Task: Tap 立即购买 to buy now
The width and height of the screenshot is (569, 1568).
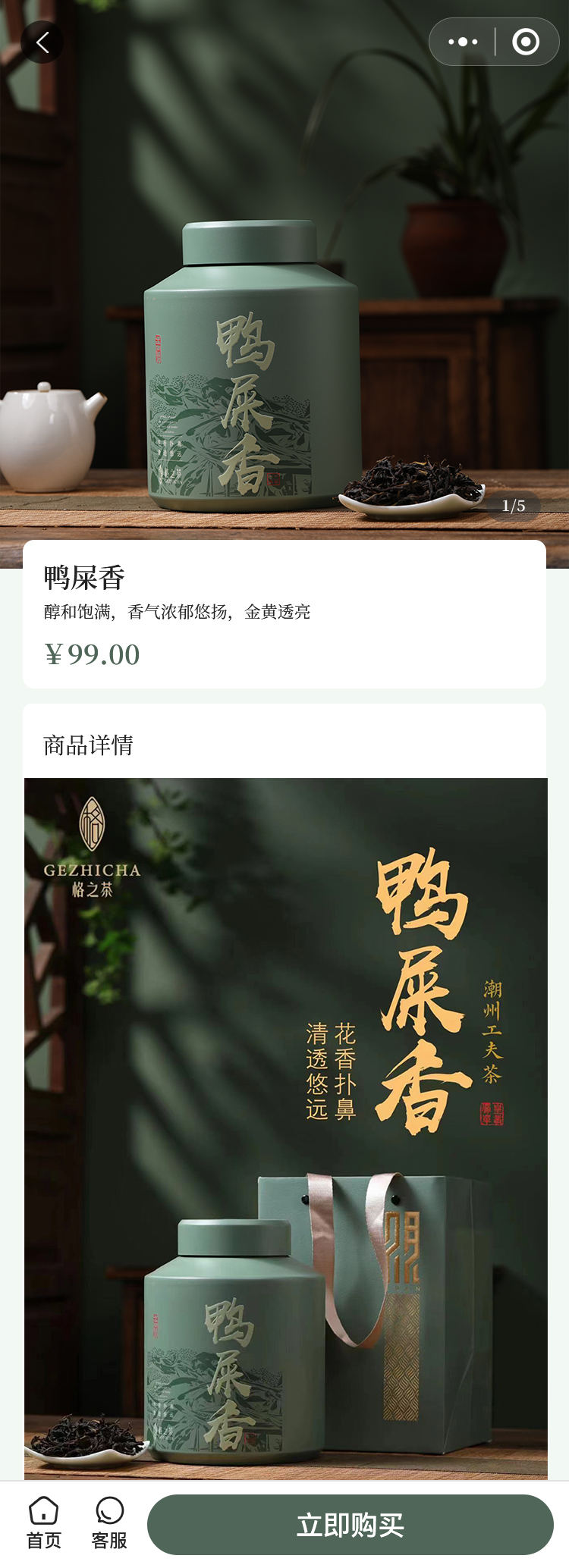Action: click(x=351, y=1525)
